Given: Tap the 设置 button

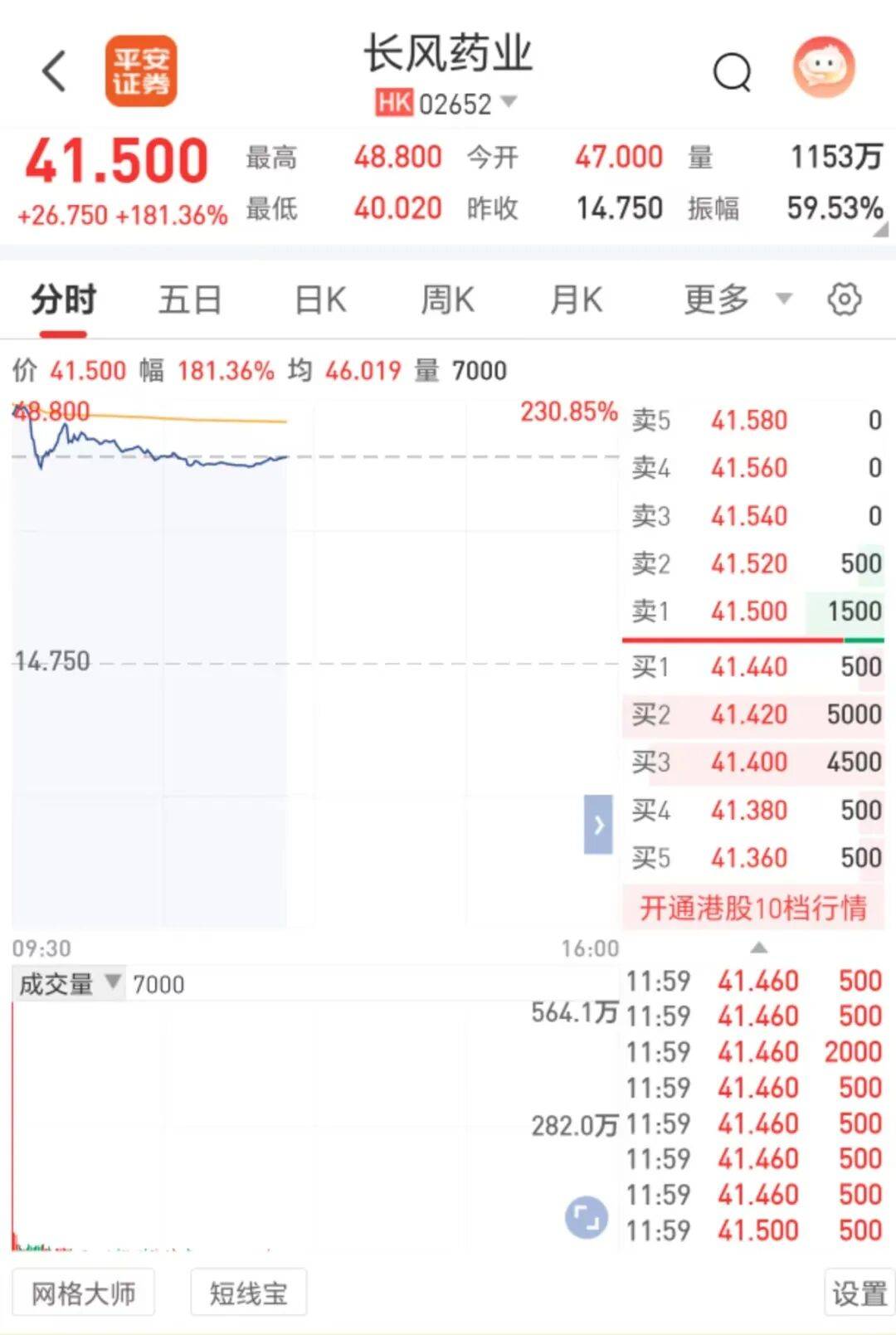Looking at the screenshot, I should 859,1293.
